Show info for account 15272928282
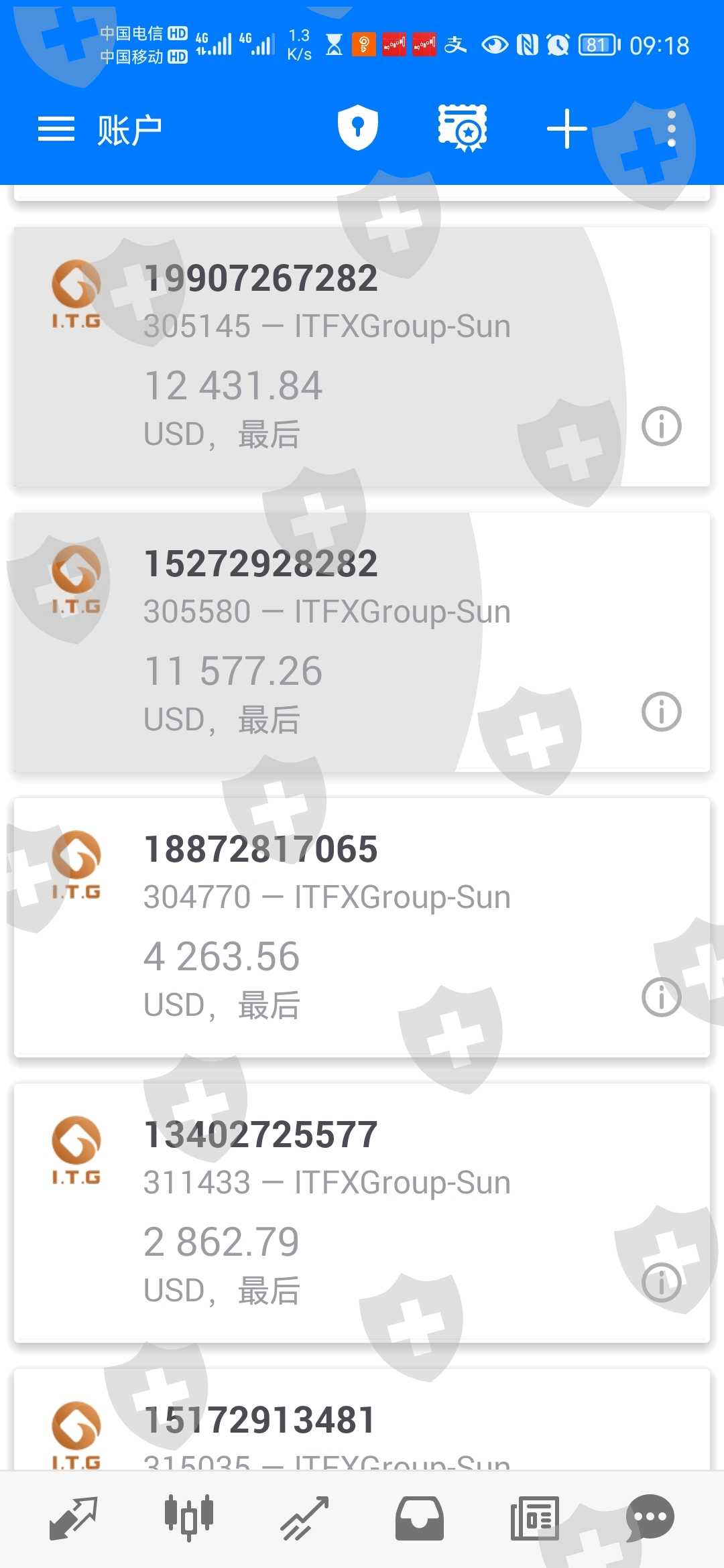The height and width of the screenshot is (1568, 724). pos(662,712)
